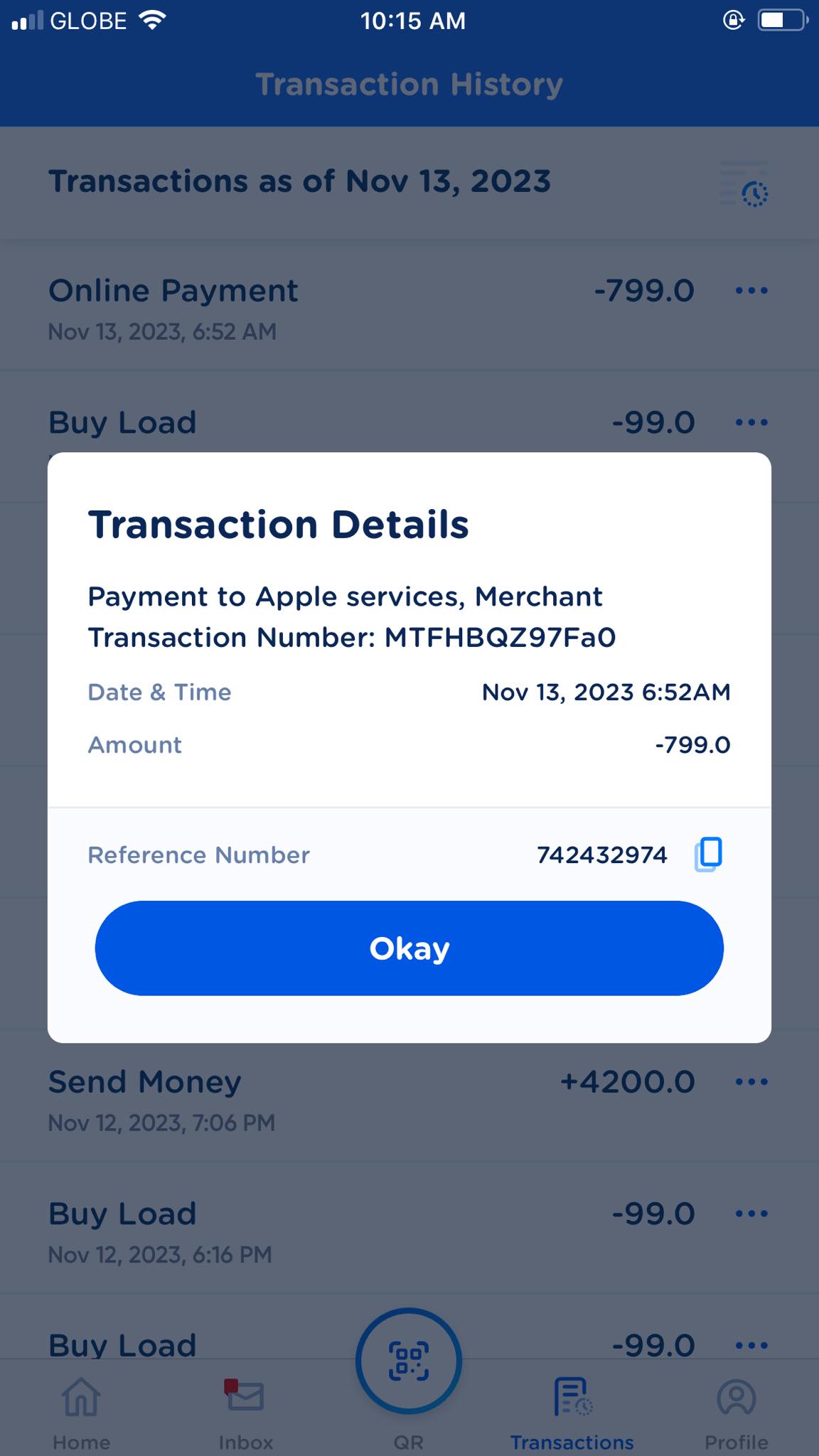Dismiss the dialog with the Okay button
The height and width of the screenshot is (1456, 819).
tap(409, 948)
